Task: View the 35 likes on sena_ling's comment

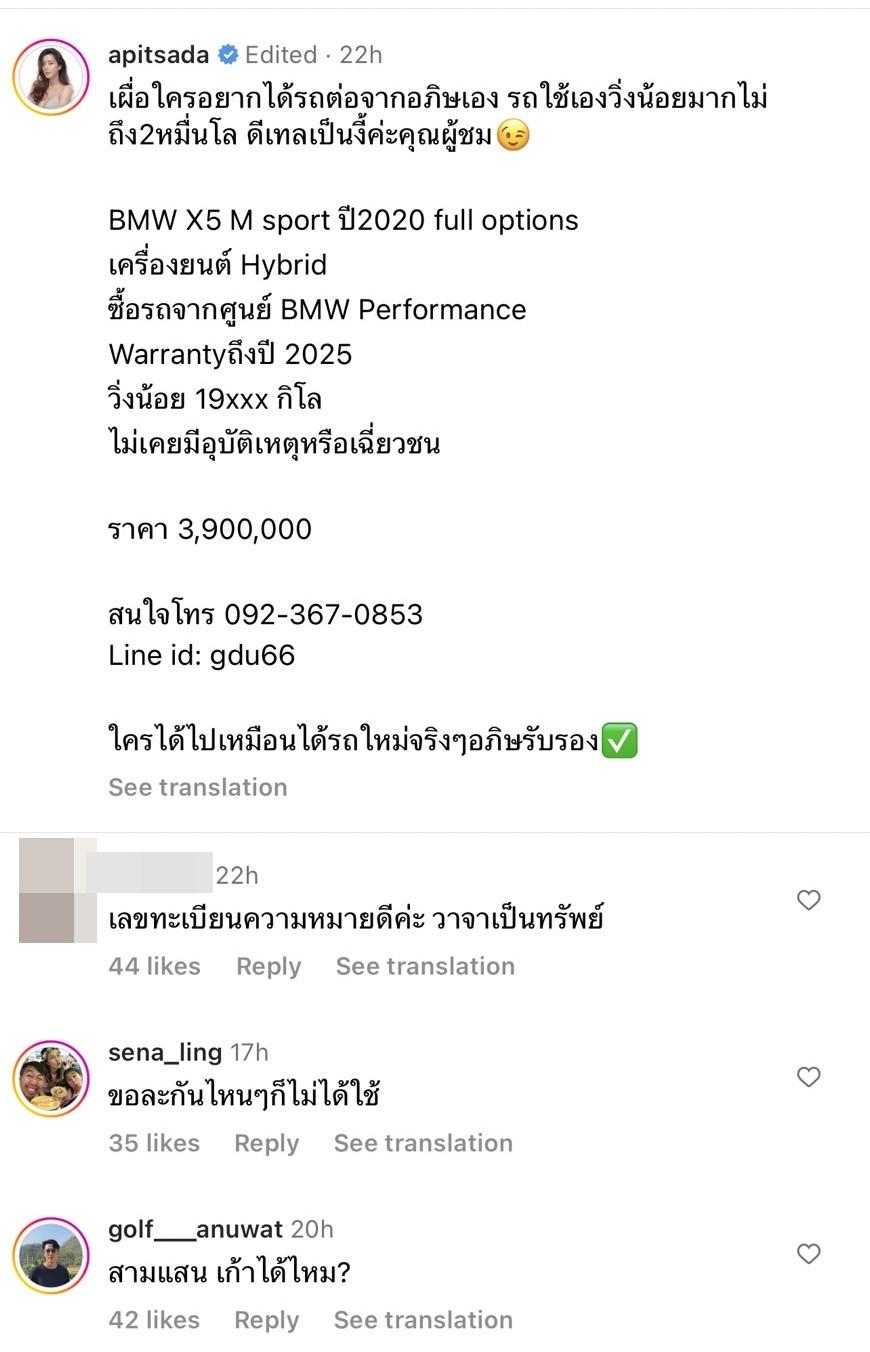Action: point(154,1143)
